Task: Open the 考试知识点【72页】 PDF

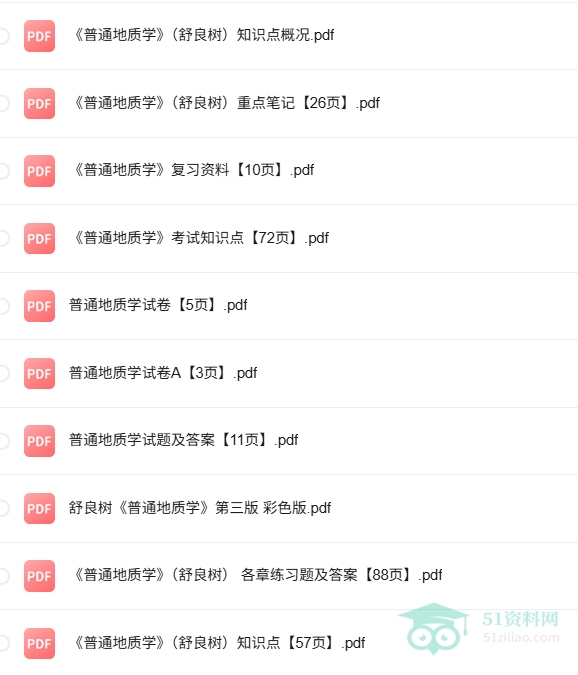Action: tap(201, 238)
